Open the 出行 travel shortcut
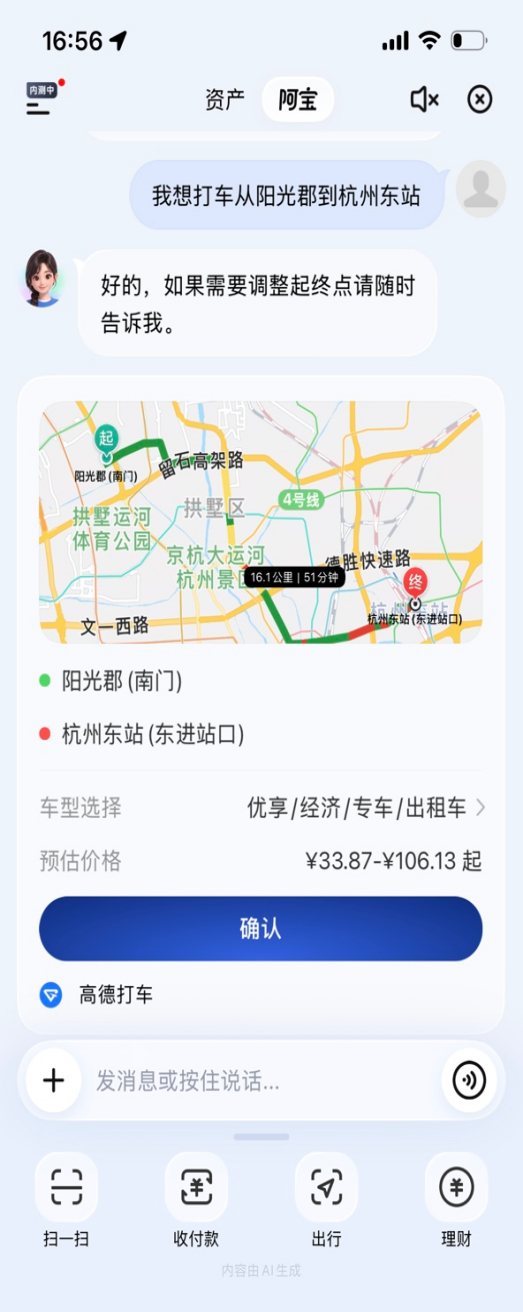This screenshot has width=523, height=1312. pos(326,1200)
